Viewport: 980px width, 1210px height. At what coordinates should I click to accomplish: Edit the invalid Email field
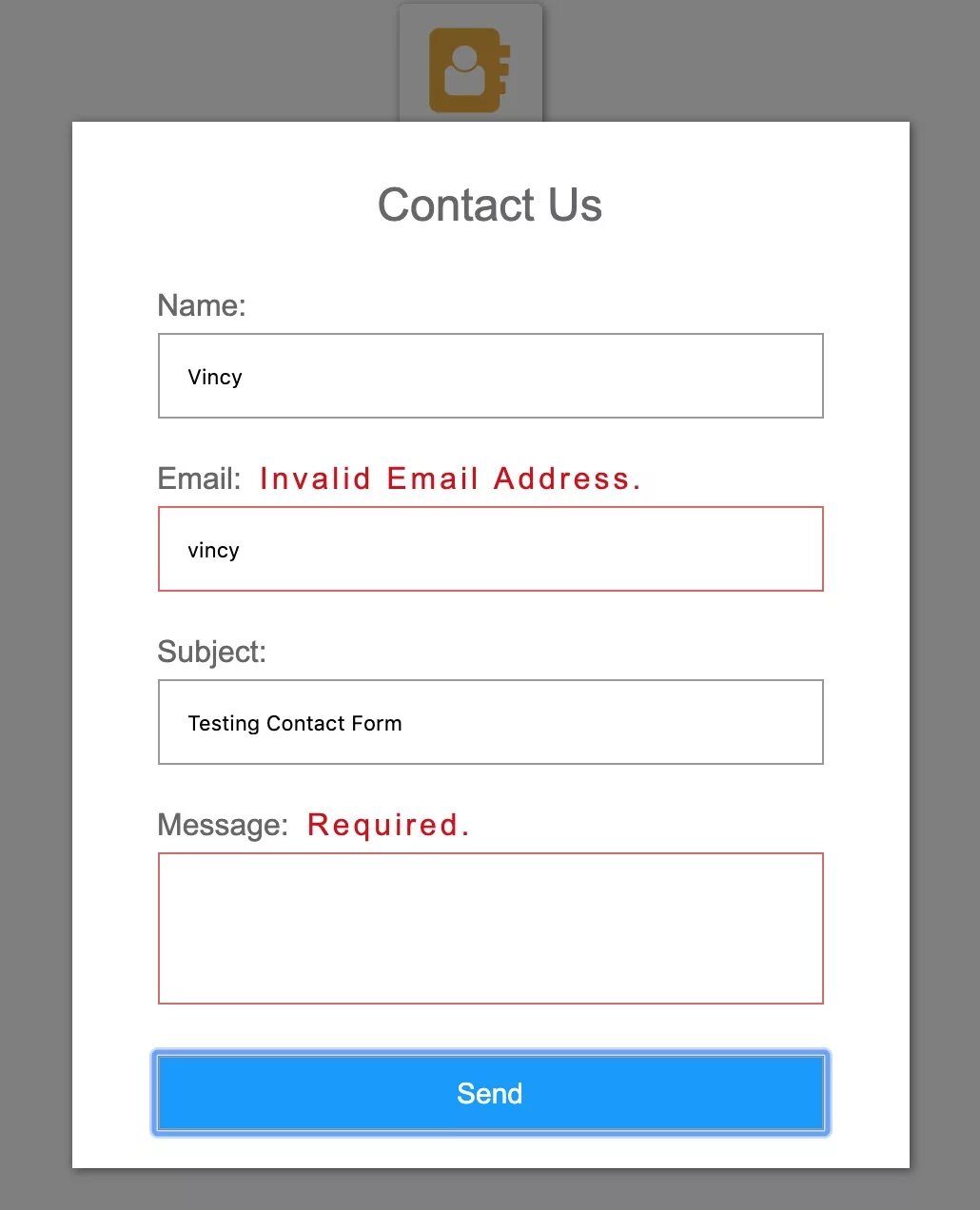click(x=490, y=549)
